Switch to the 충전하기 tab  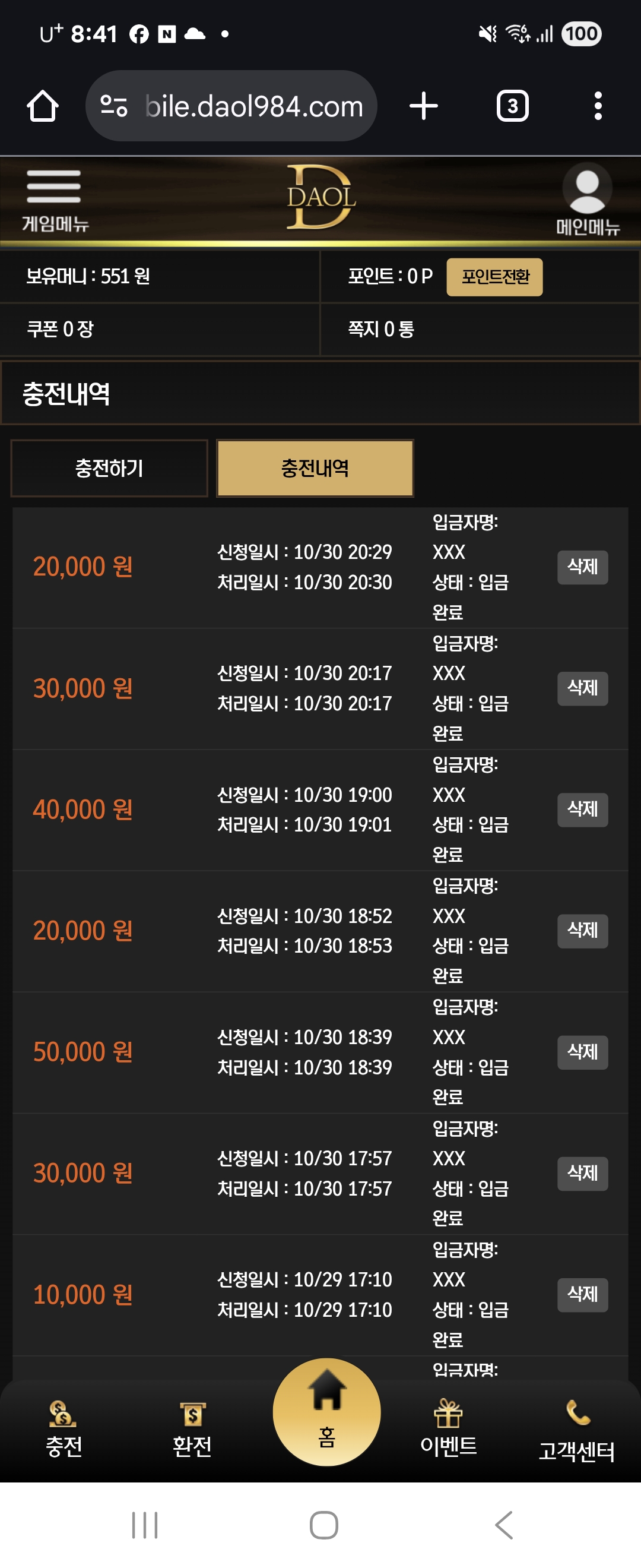[109, 468]
